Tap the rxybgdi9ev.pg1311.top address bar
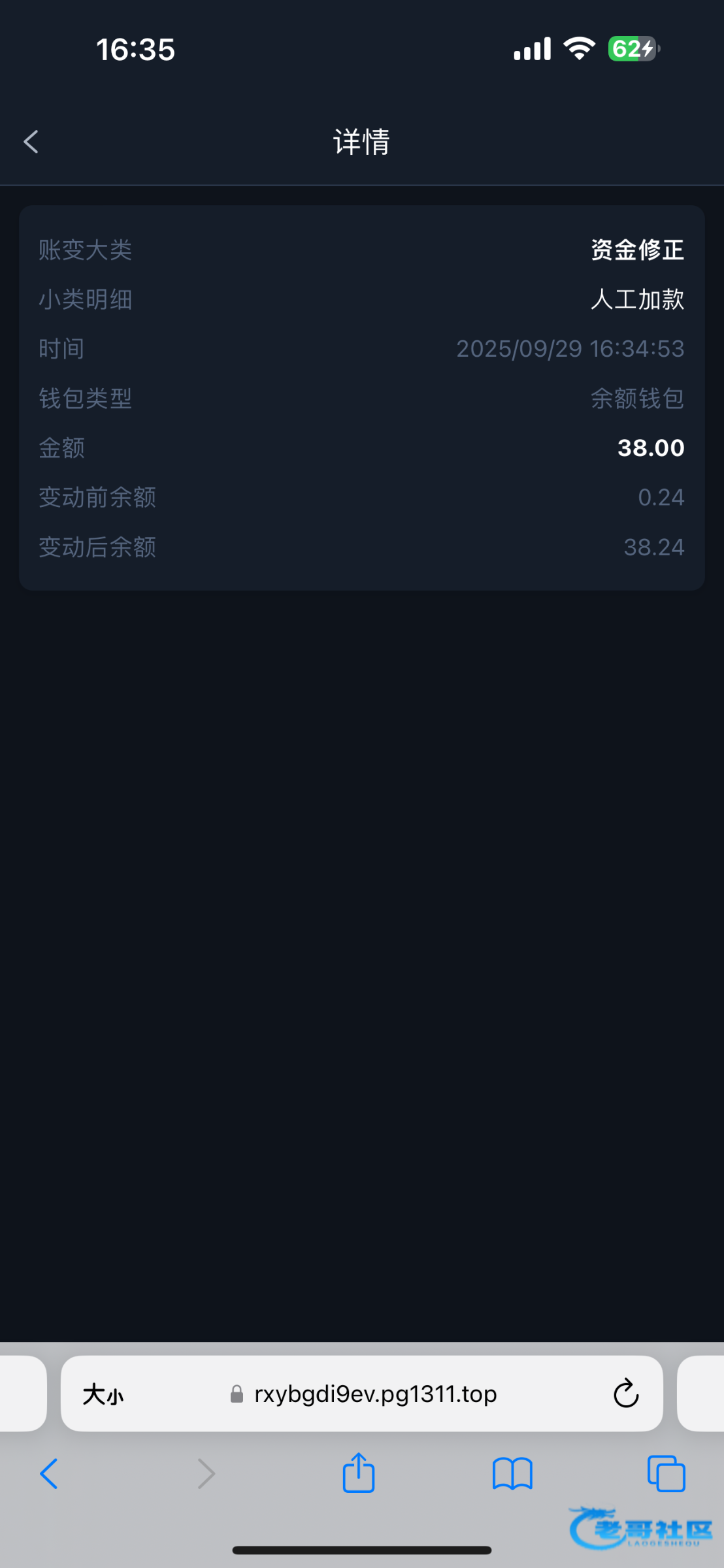The width and height of the screenshot is (724, 1568). (x=375, y=1394)
